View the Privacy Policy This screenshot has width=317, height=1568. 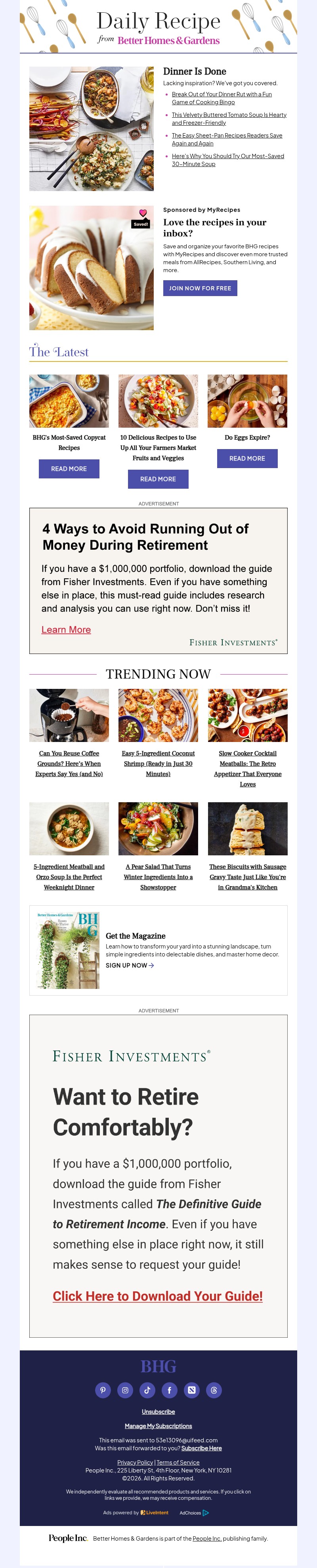click(135, 1462)
